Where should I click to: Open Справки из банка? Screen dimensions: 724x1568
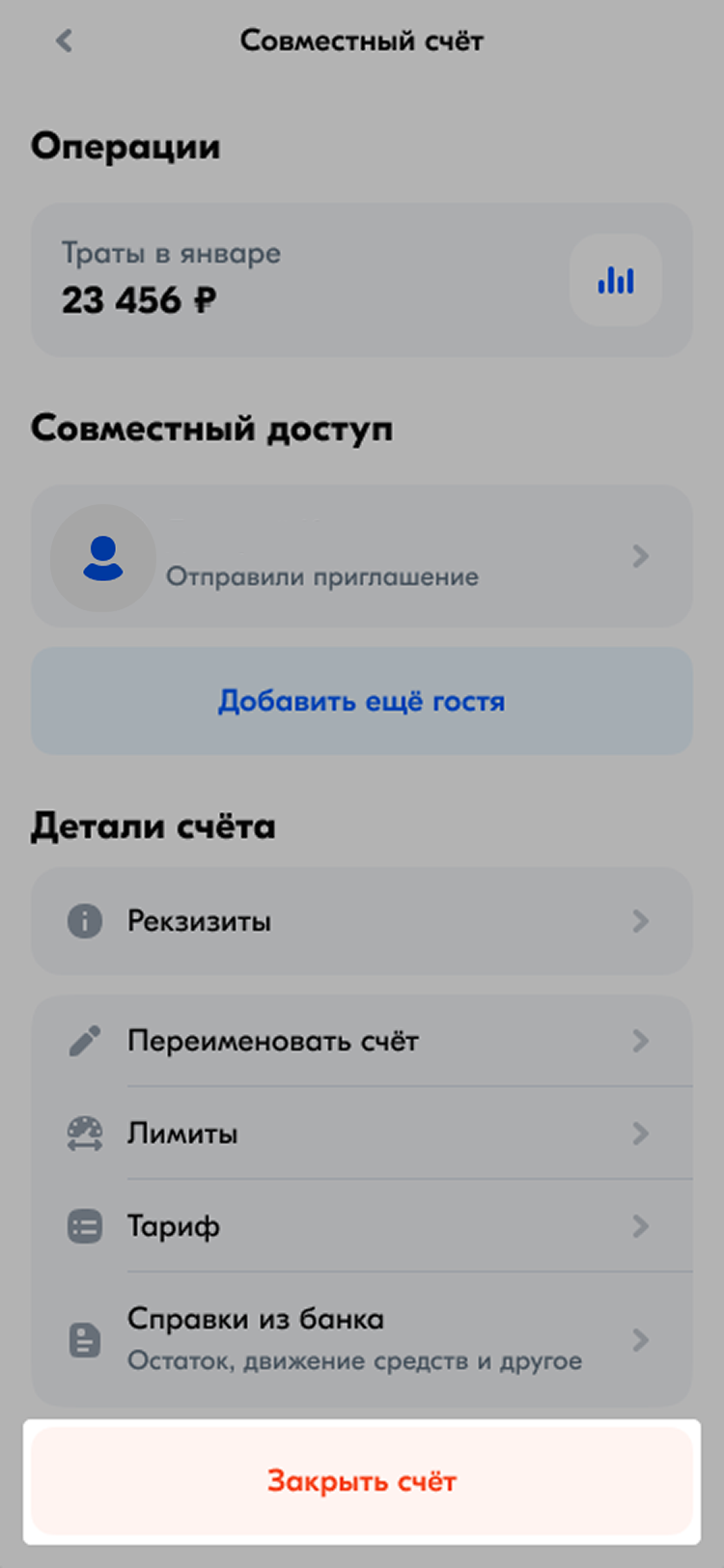[x=362, y=1339]
